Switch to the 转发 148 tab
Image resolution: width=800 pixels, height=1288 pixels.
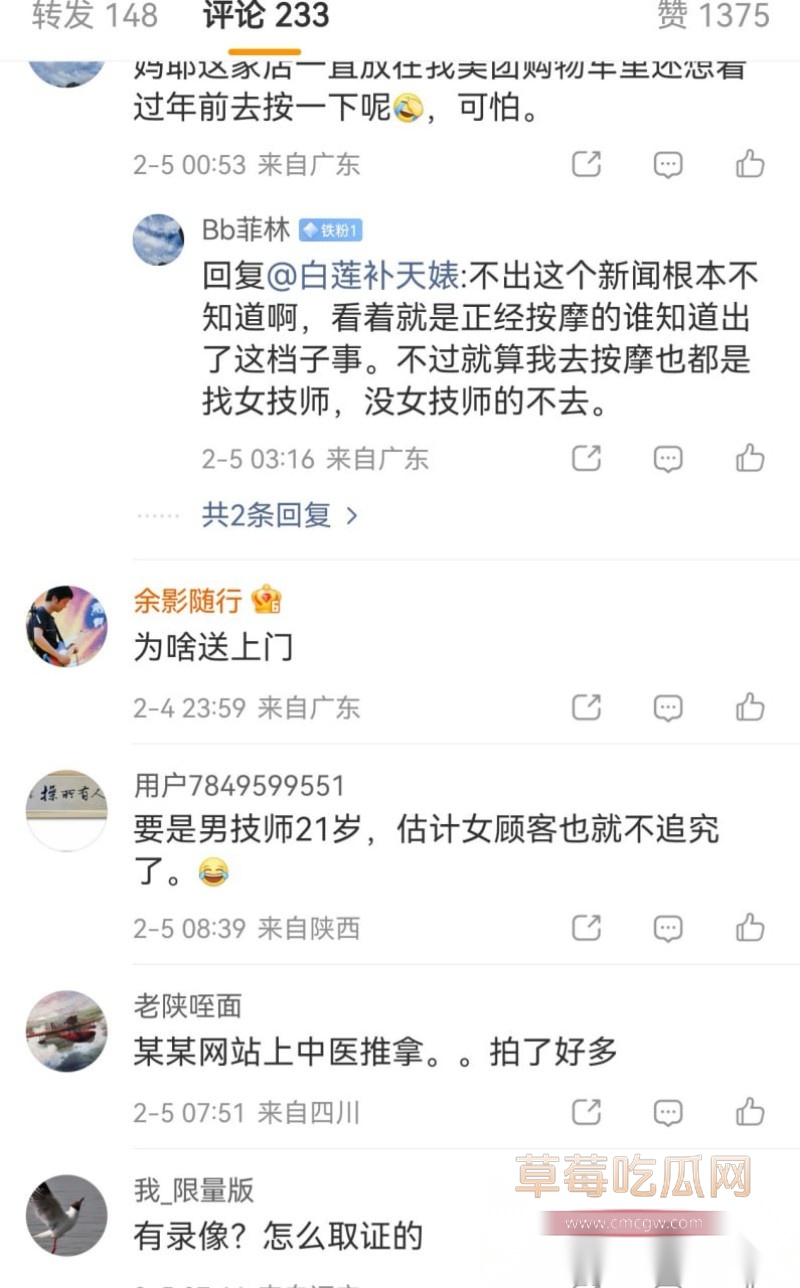pos(94,16)
